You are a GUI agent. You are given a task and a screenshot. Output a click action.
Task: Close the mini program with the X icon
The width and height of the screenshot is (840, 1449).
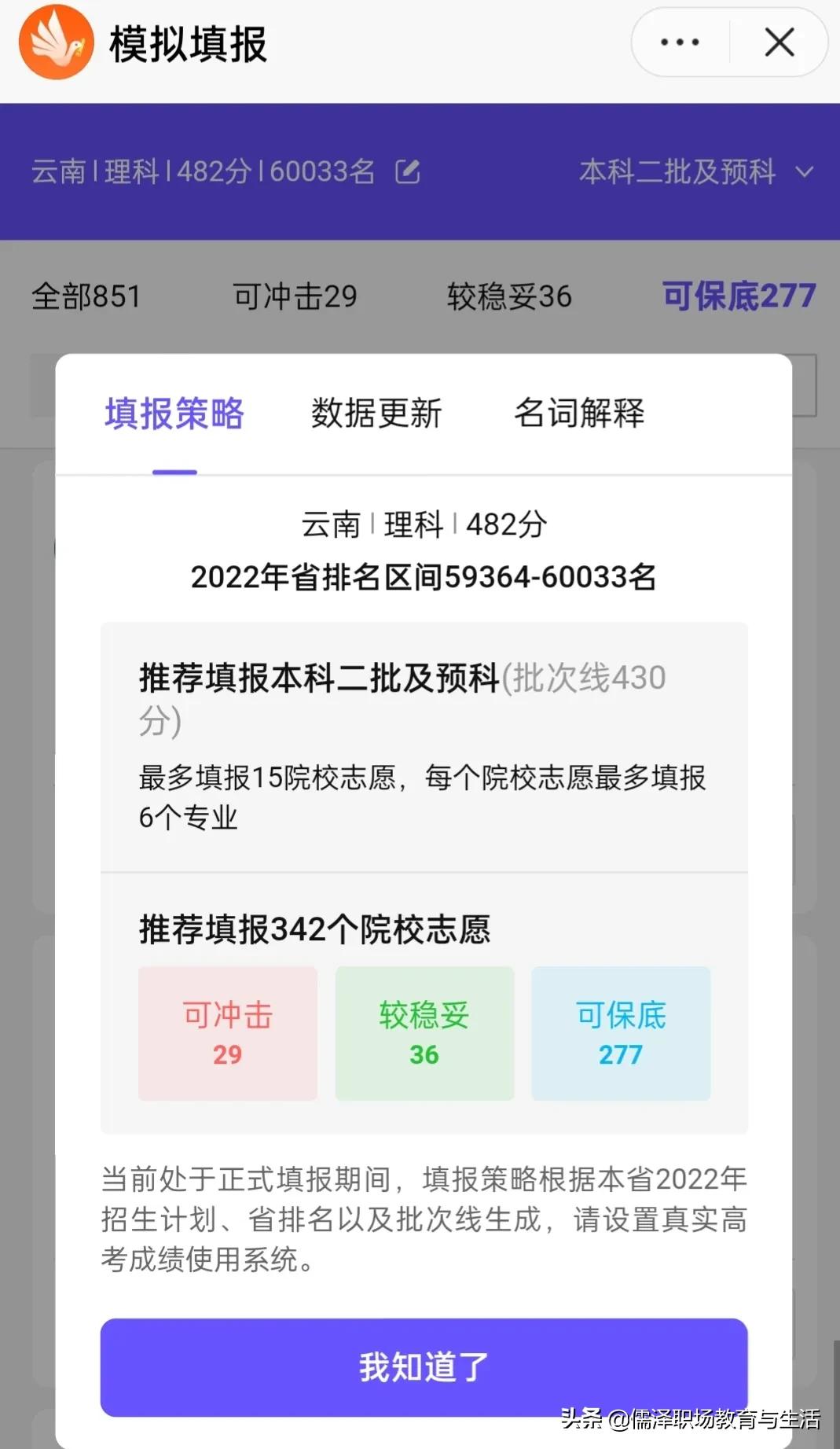(779, 43)
